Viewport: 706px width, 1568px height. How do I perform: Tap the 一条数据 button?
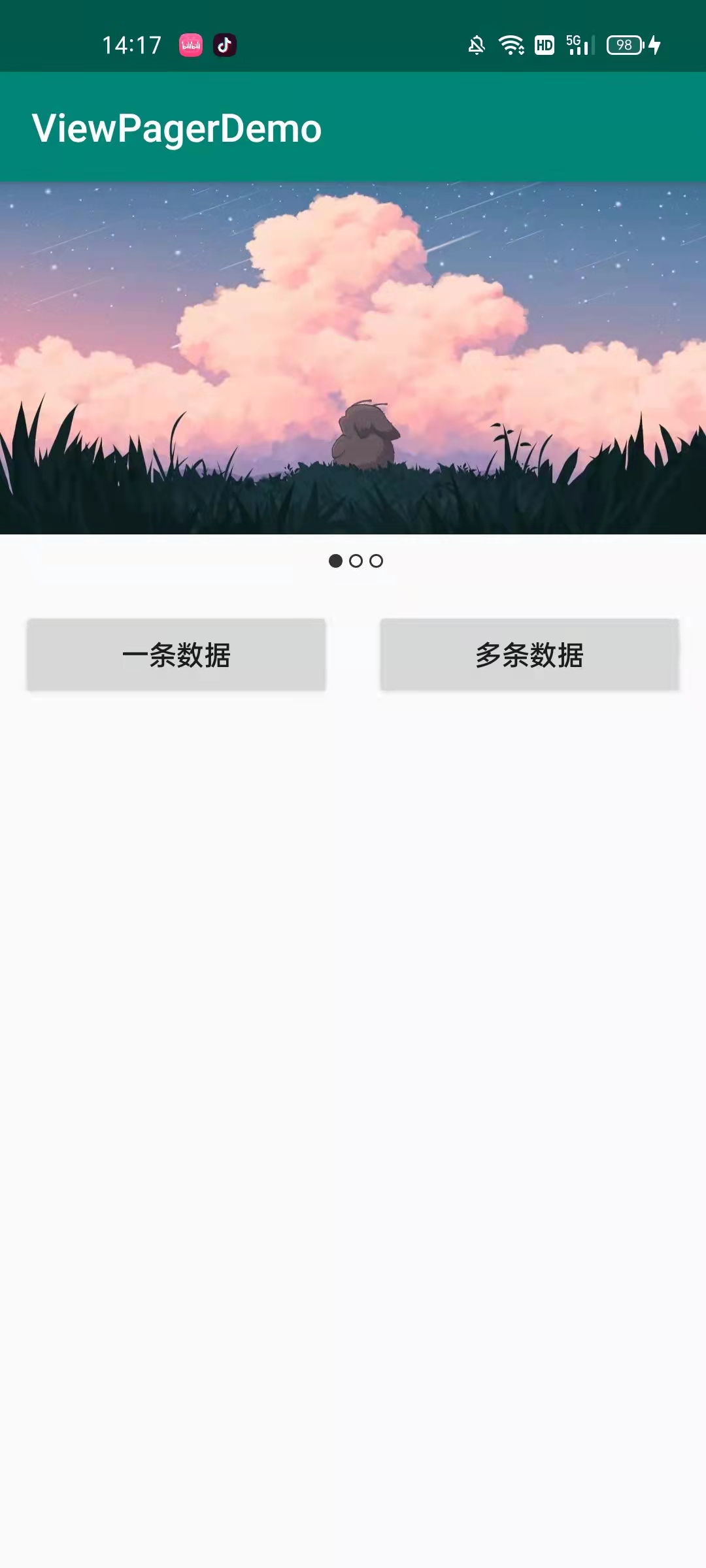point(176,655)
